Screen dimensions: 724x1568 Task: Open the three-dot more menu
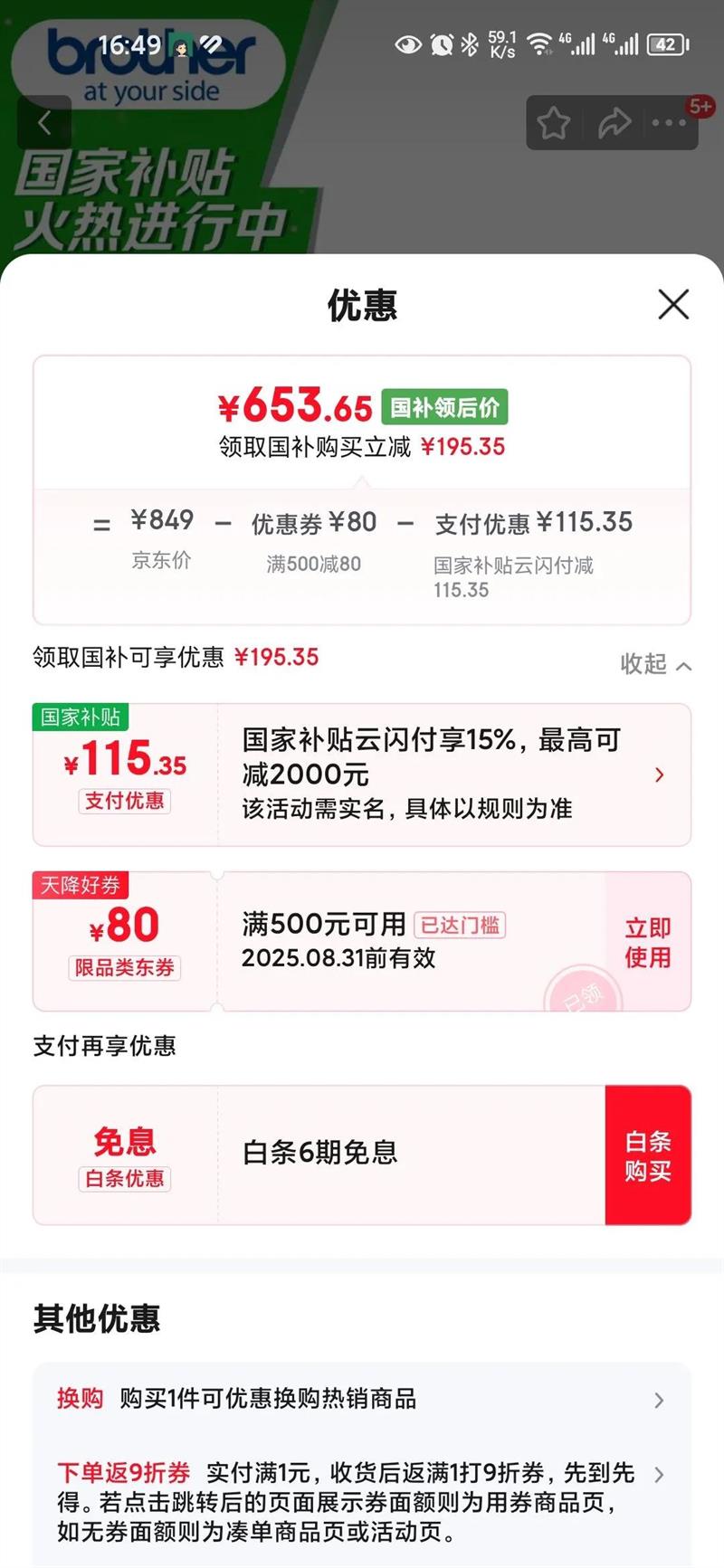coord(669,123)
